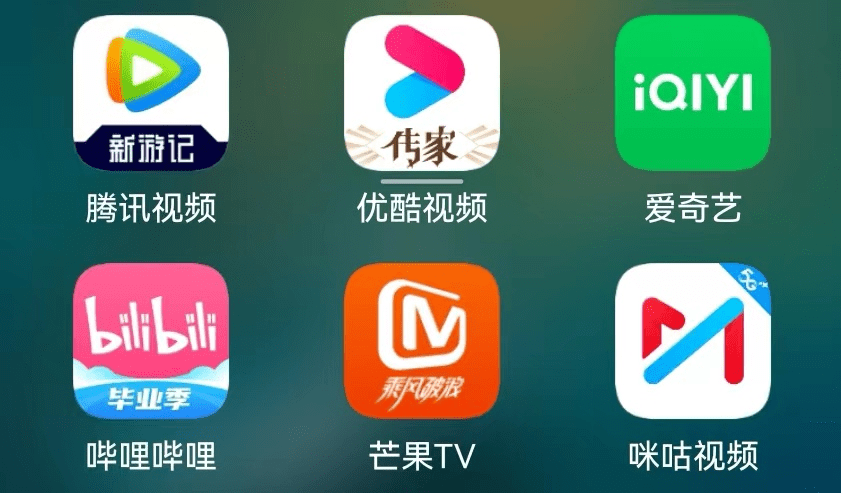Launch the 优酷视频 app
The image size is (841, 493).
click(x=421, y=93)
